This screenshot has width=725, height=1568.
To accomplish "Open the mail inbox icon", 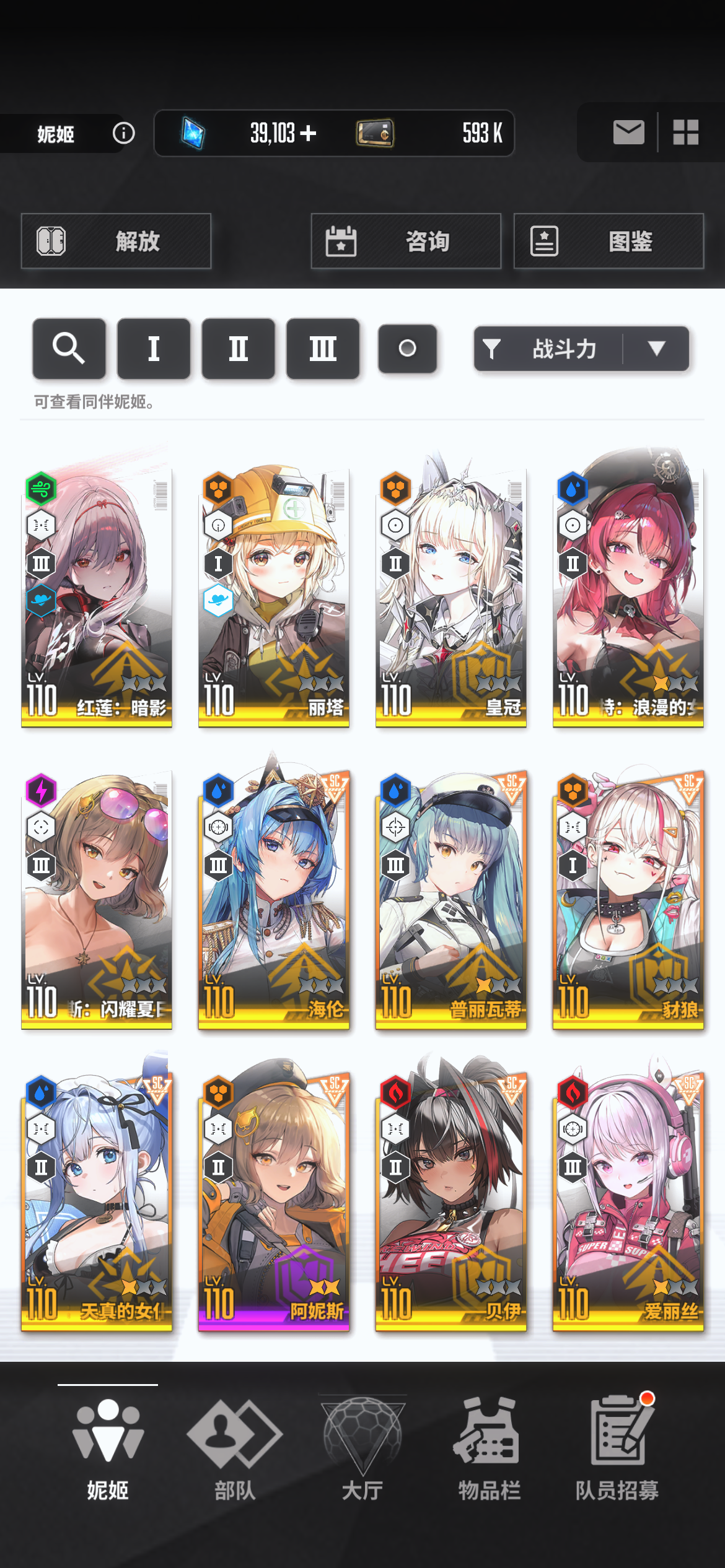I will pyautogui.click(x=628, y=133).
